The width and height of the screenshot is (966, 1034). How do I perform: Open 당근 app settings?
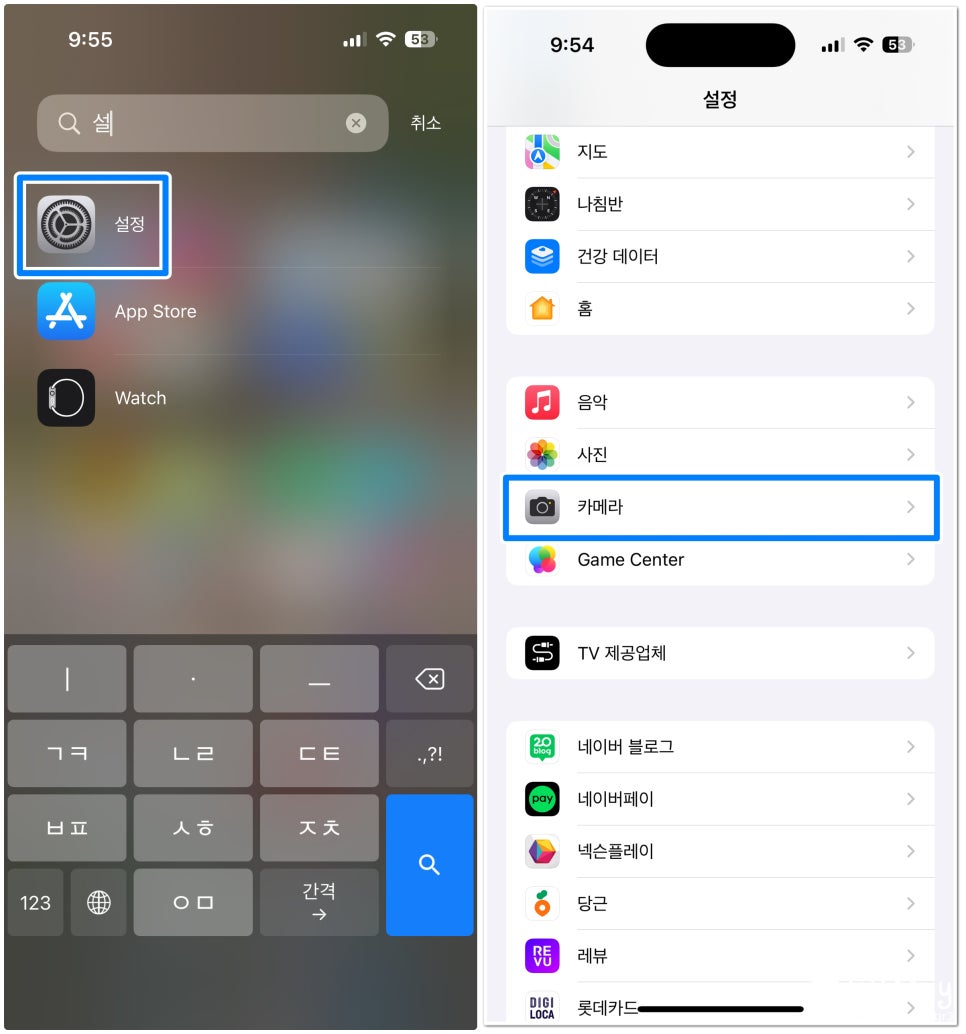720,904
